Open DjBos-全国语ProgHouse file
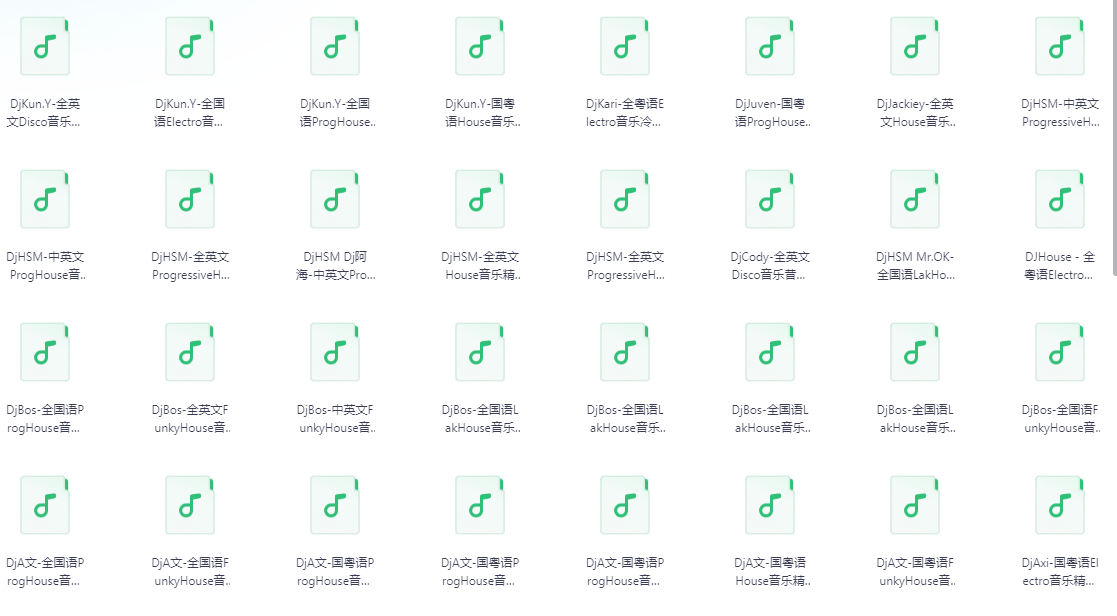This screenshot has width=1117, height=616. point(45,352)
